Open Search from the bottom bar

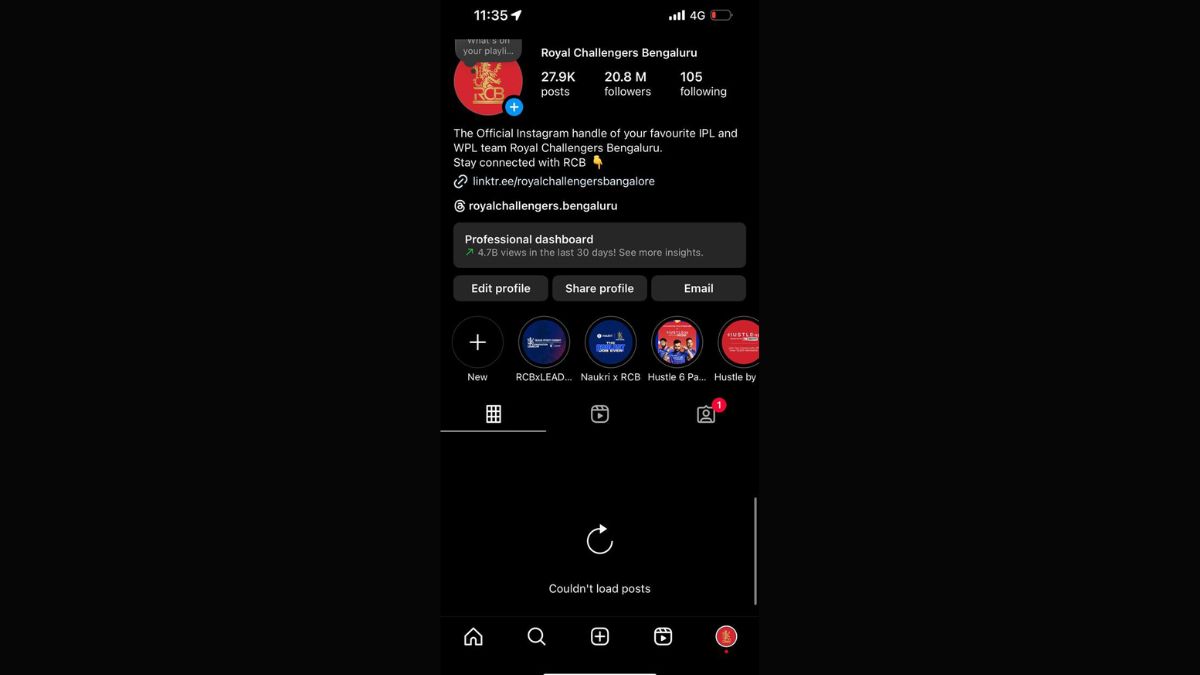[536, 637]
